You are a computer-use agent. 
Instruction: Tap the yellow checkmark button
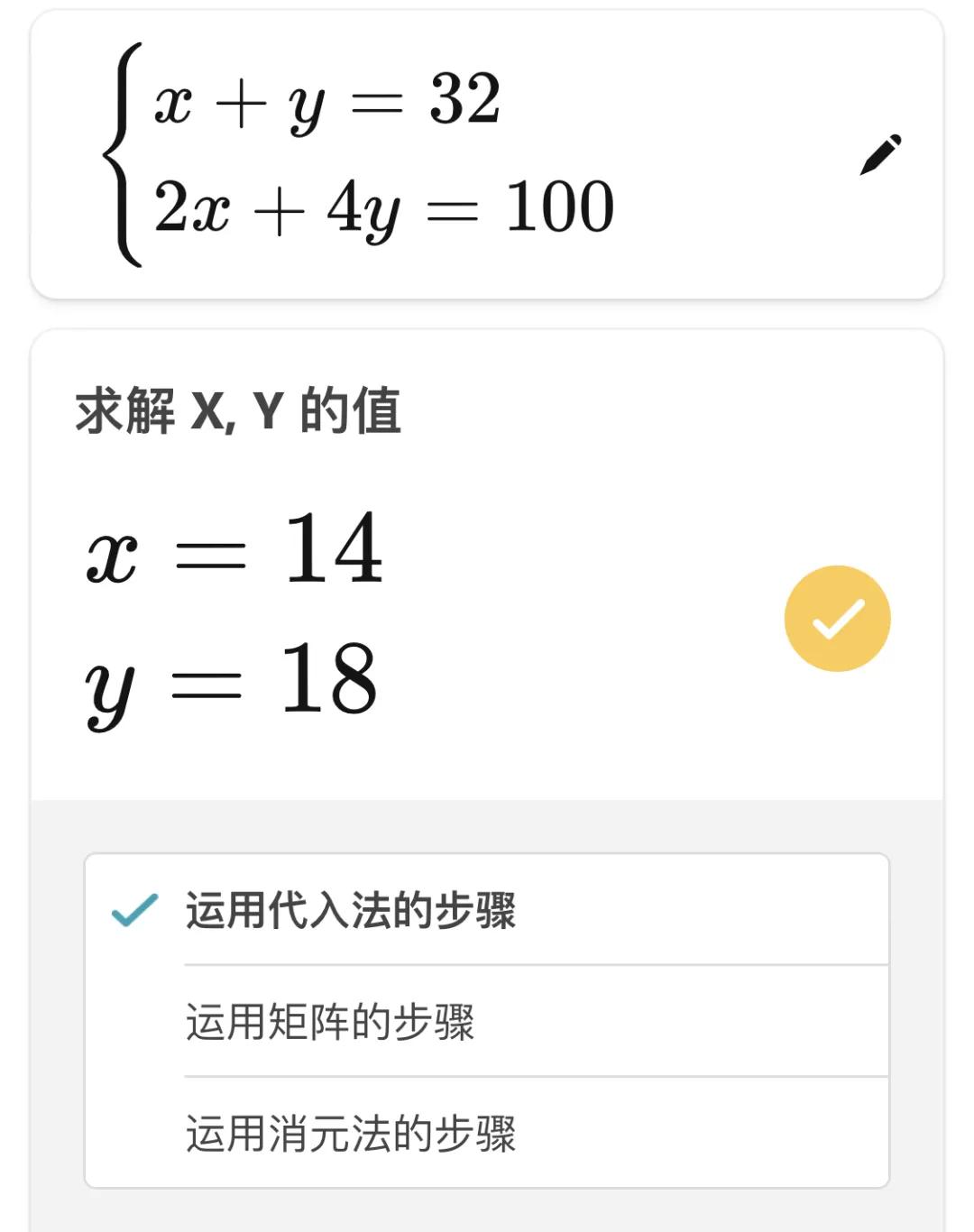coord(837,619)
